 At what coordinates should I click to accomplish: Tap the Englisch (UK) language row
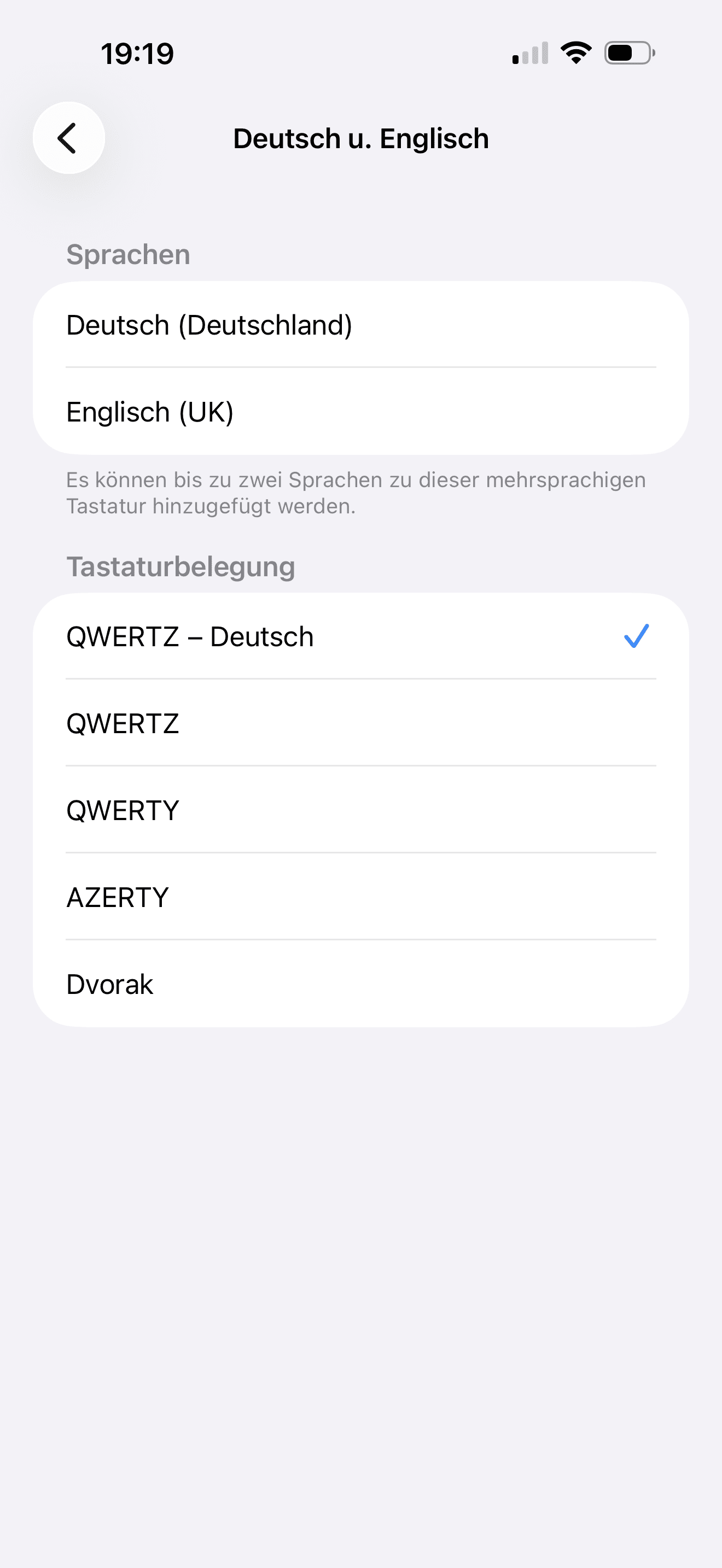pyautogui.click(x=360, y=412)
